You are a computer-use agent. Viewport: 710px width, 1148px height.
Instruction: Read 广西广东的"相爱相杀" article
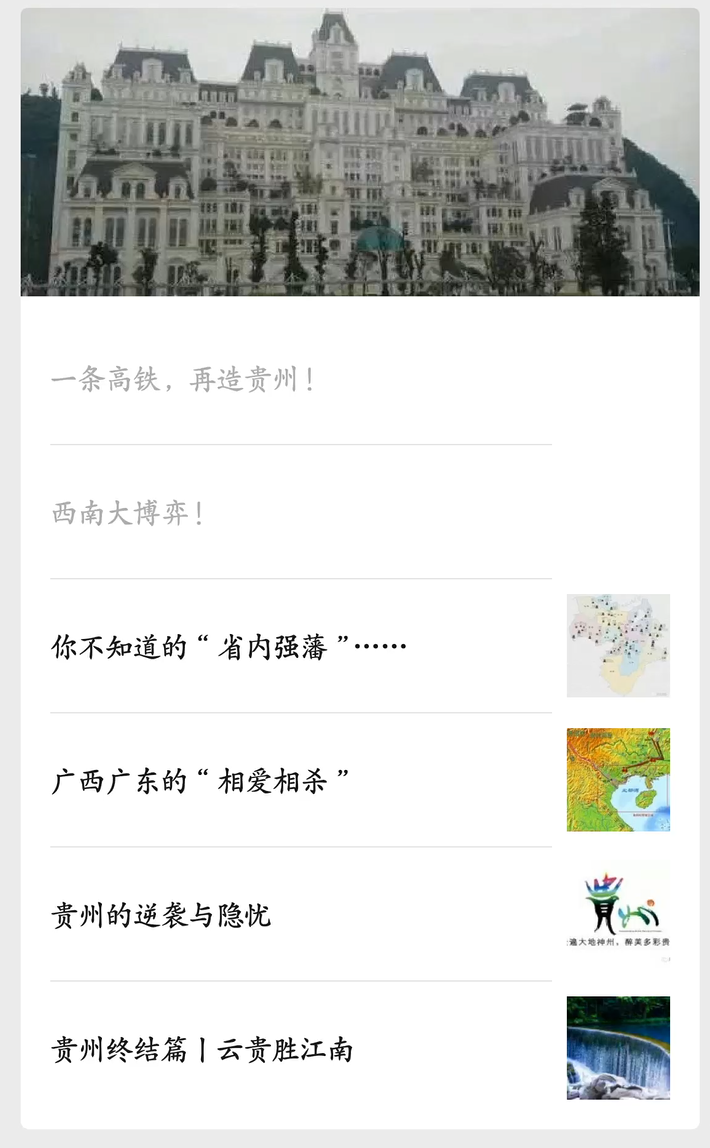(360, 780)
